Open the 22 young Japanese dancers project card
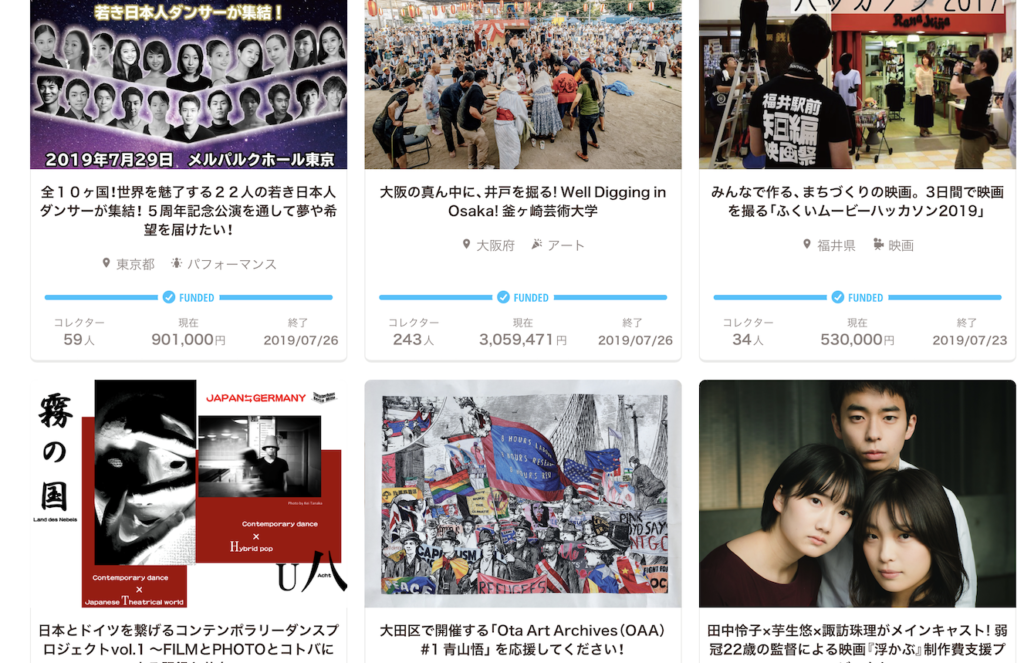Screen dimensions: 1024x663 click(188, 210)
